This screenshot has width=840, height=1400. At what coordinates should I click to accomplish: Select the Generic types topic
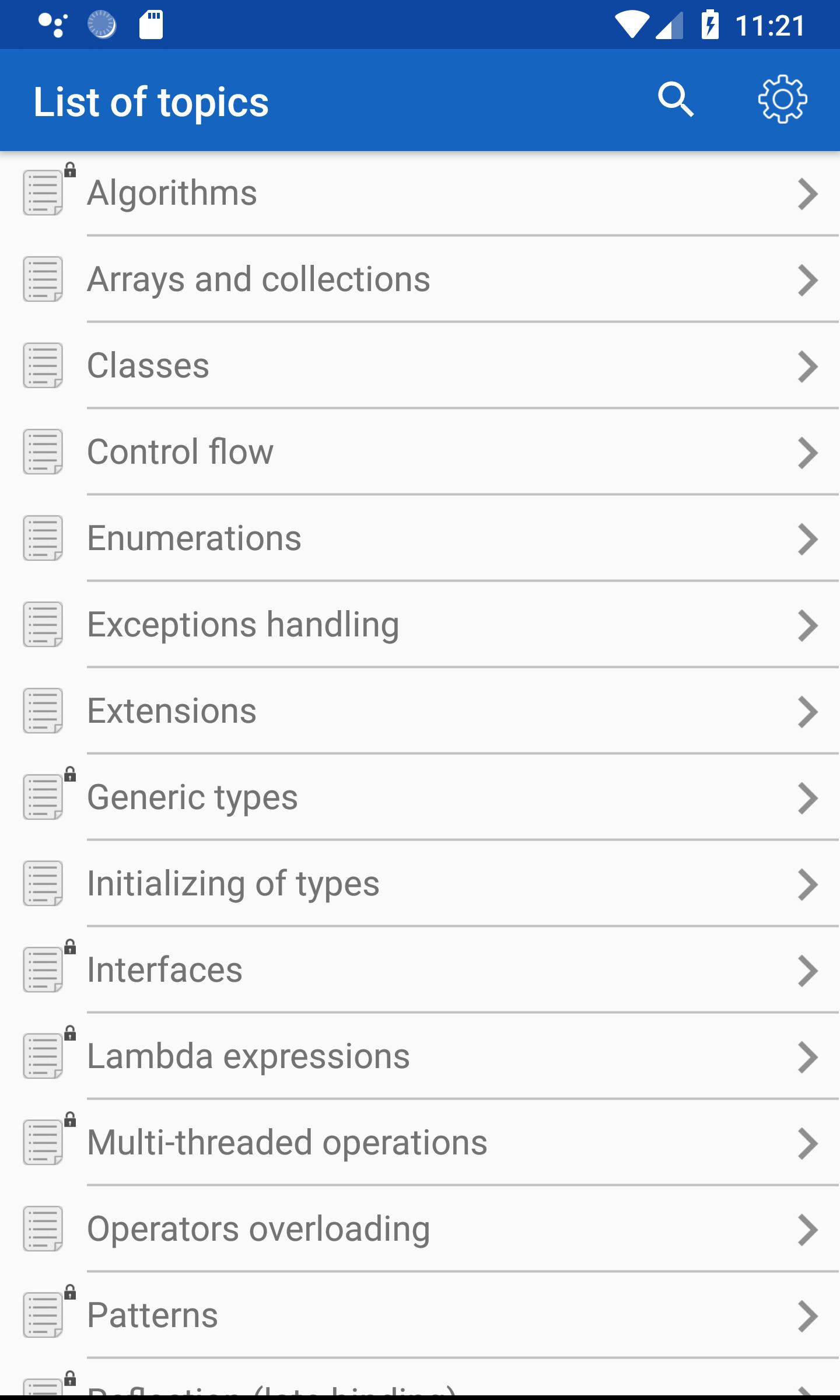(420, 797)
